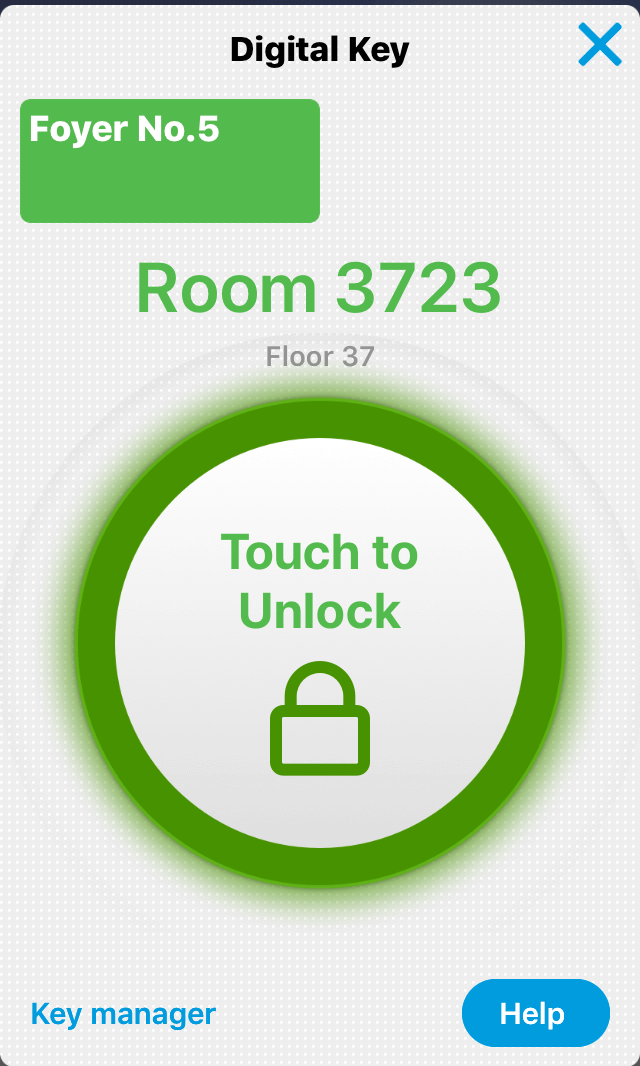Image resolution: width=640 pixels, height=1066 pixels.
Task: Open the Help button
Action: point(535,1013)
